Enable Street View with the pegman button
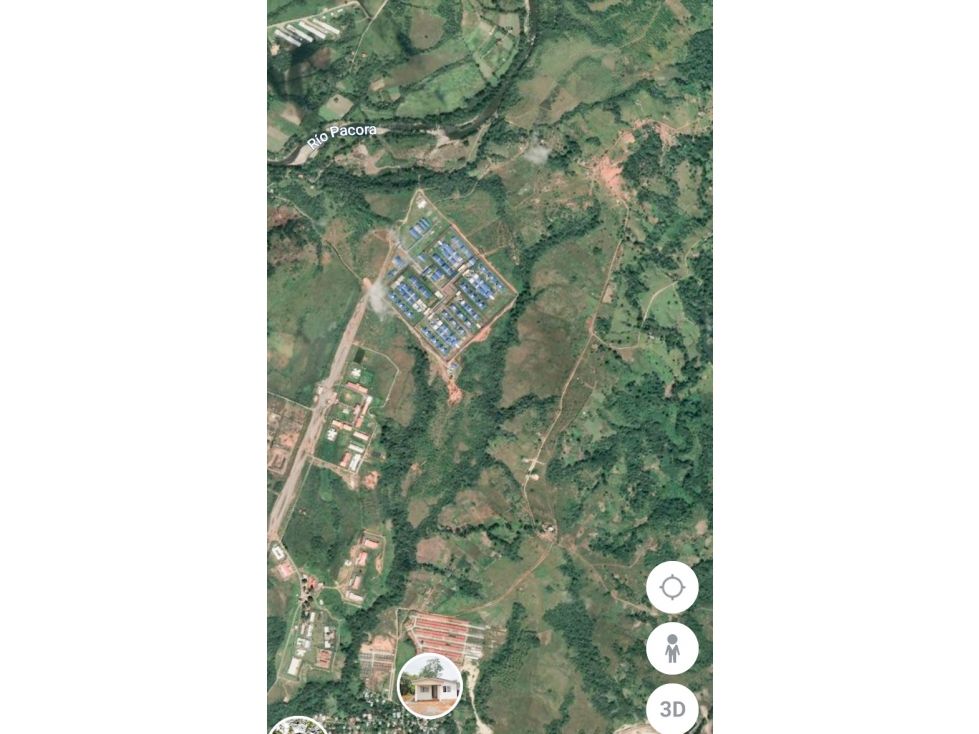The height and width of the screenshot is (734, 979). tap(672, 648)
